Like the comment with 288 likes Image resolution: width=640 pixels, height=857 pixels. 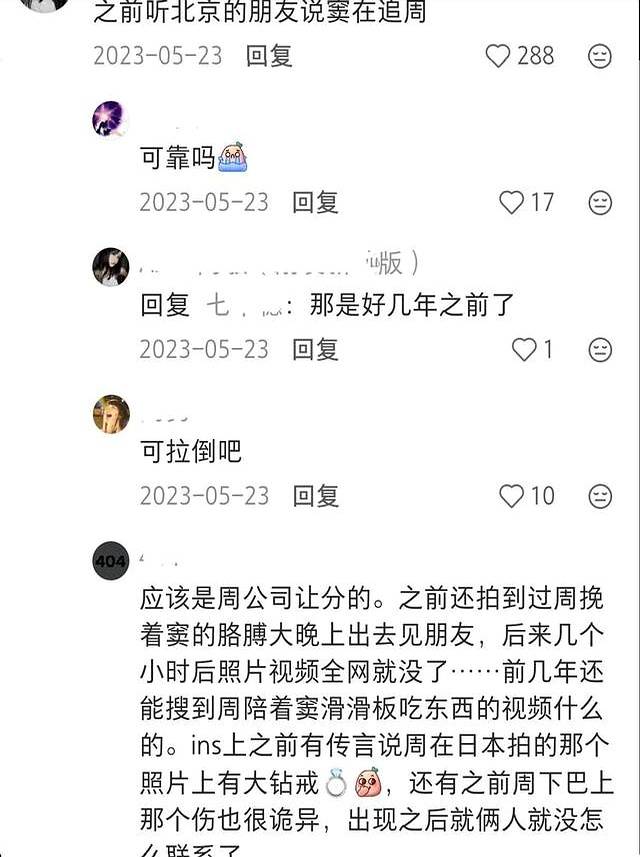(x=498, y=56)
